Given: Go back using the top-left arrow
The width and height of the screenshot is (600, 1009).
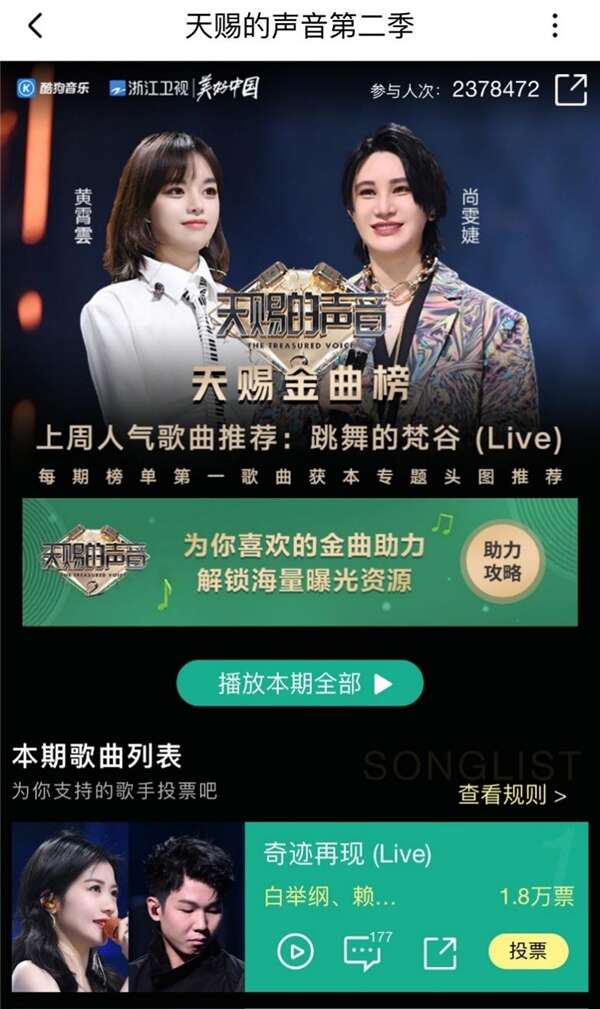Looking at the screenshot, I should click(35, 27).
